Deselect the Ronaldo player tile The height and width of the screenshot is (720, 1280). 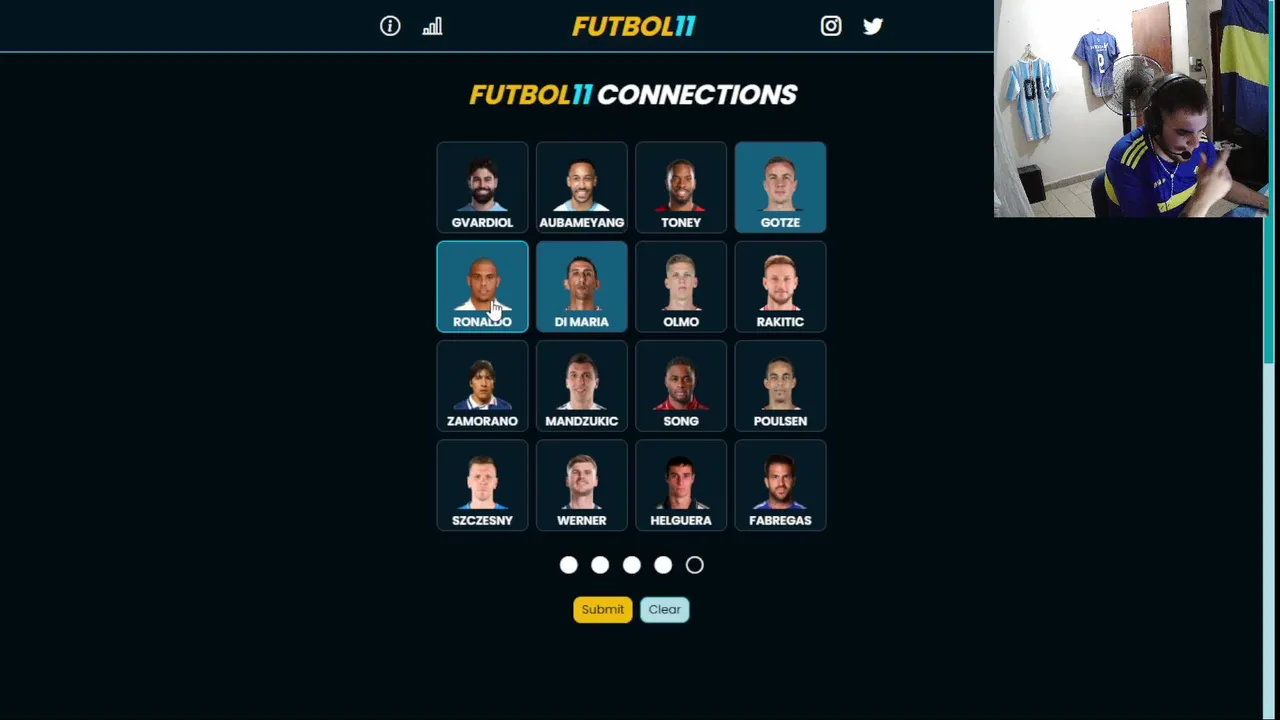coord(482,287)
